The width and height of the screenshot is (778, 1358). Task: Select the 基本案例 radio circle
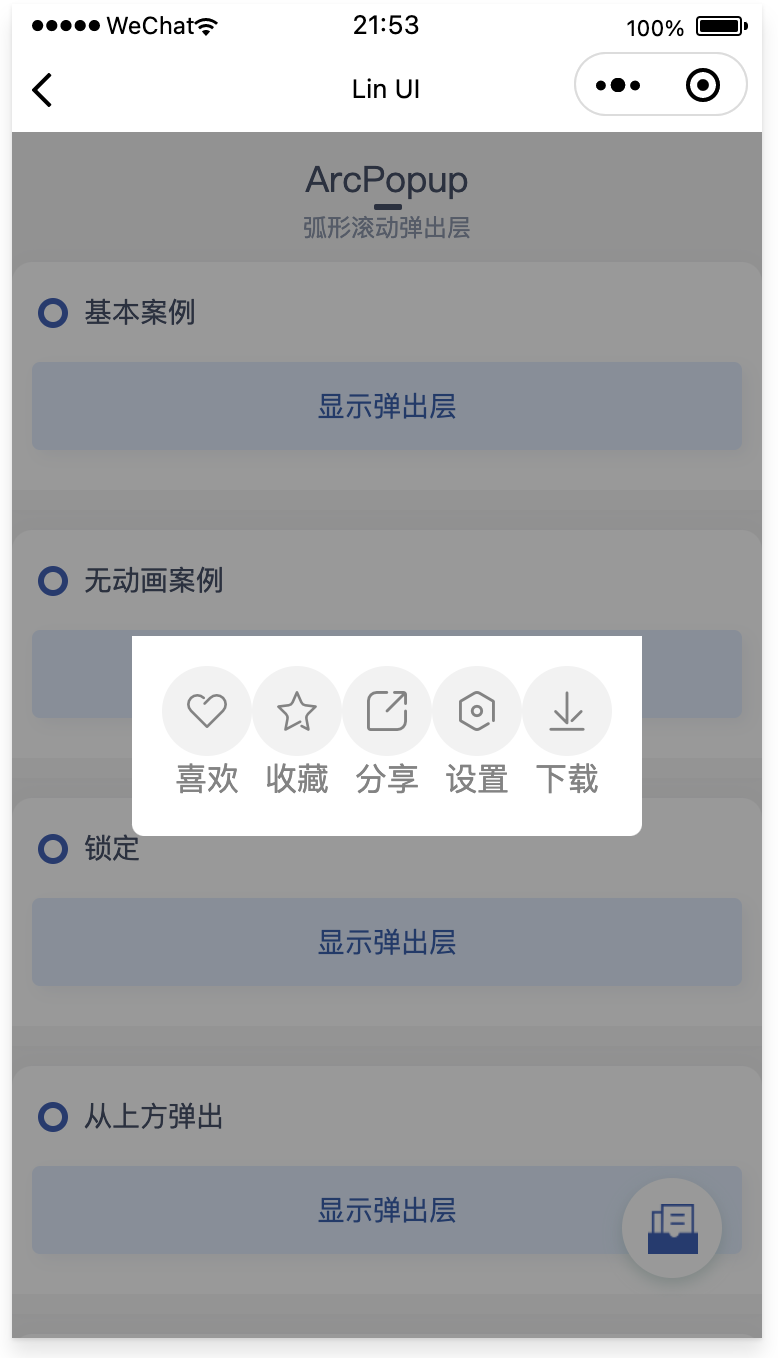52,313
